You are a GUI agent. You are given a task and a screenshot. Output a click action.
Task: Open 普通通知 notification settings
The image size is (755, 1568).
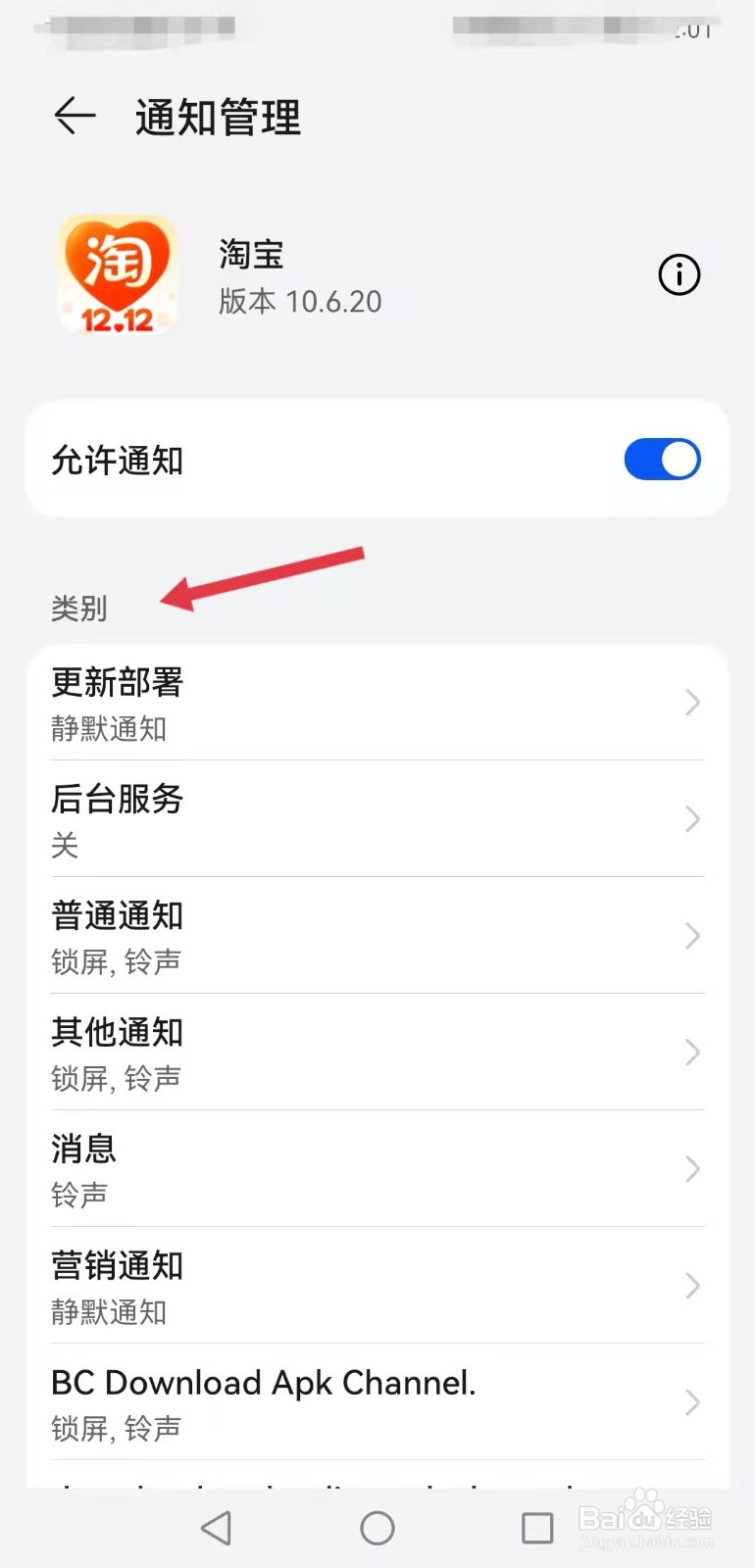pyautogui.click(x=377, y=935)
